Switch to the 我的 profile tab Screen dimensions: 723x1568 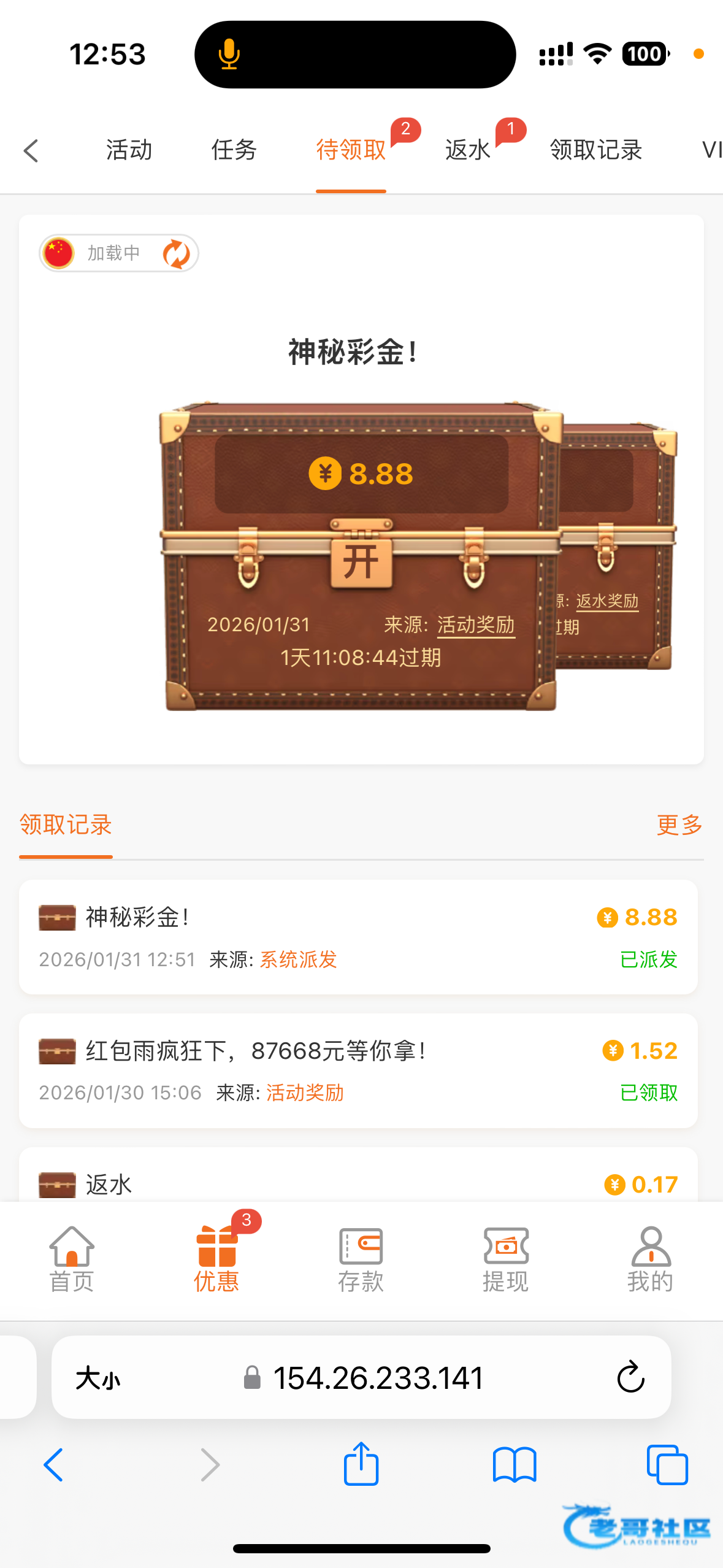click(x=650, y=1259)
